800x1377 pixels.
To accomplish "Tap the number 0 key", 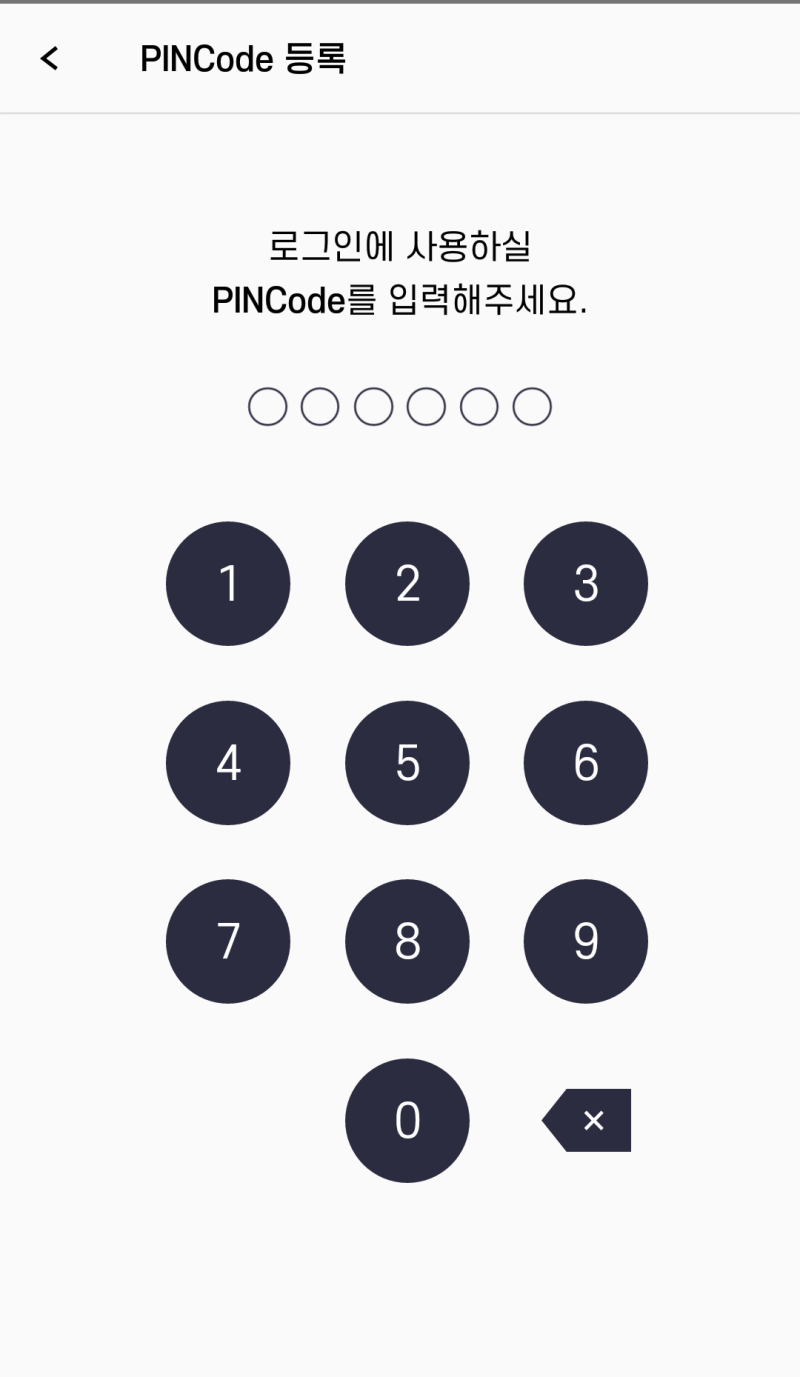I will [x=407, y=1120].
